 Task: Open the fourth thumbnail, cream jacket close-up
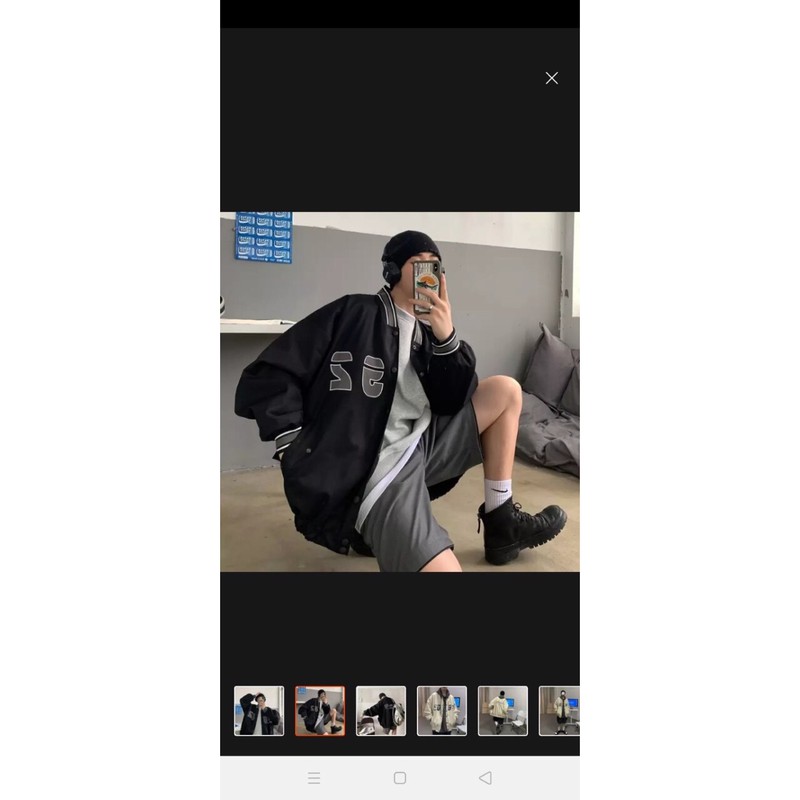(x=442, y=711)
